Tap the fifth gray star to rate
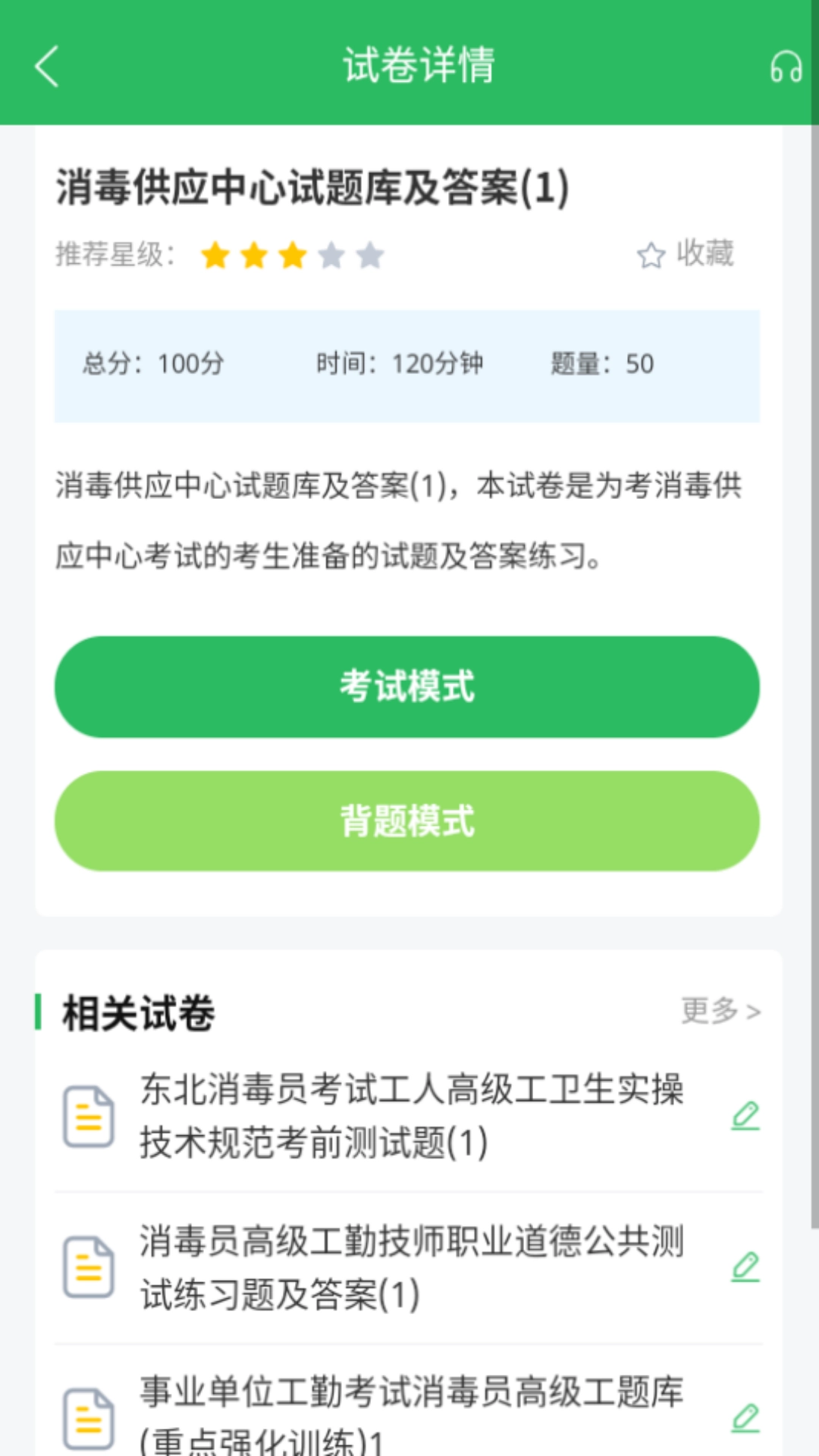The width and height of the screenshot is (819, 1456). (x=371, y=256)
